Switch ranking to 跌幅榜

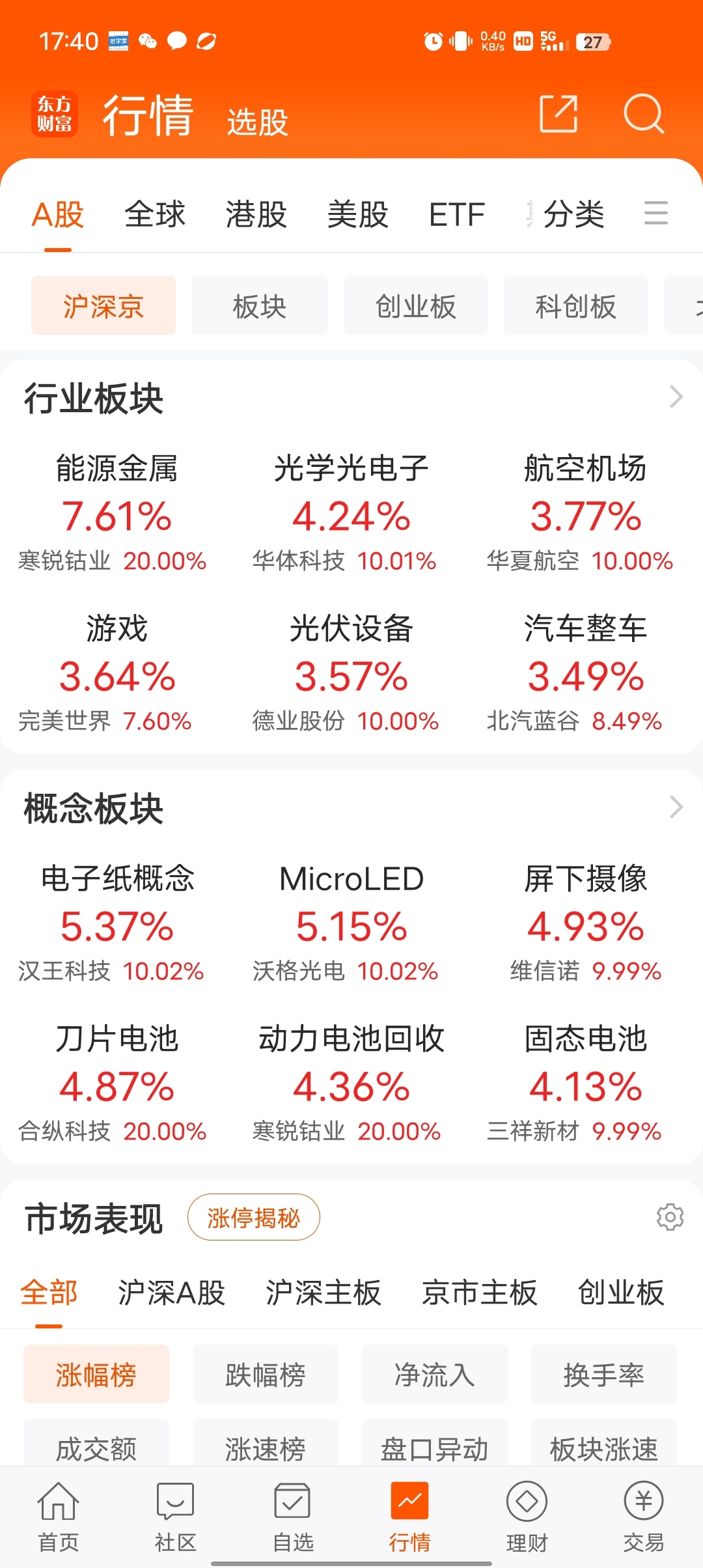(265, 1374)
